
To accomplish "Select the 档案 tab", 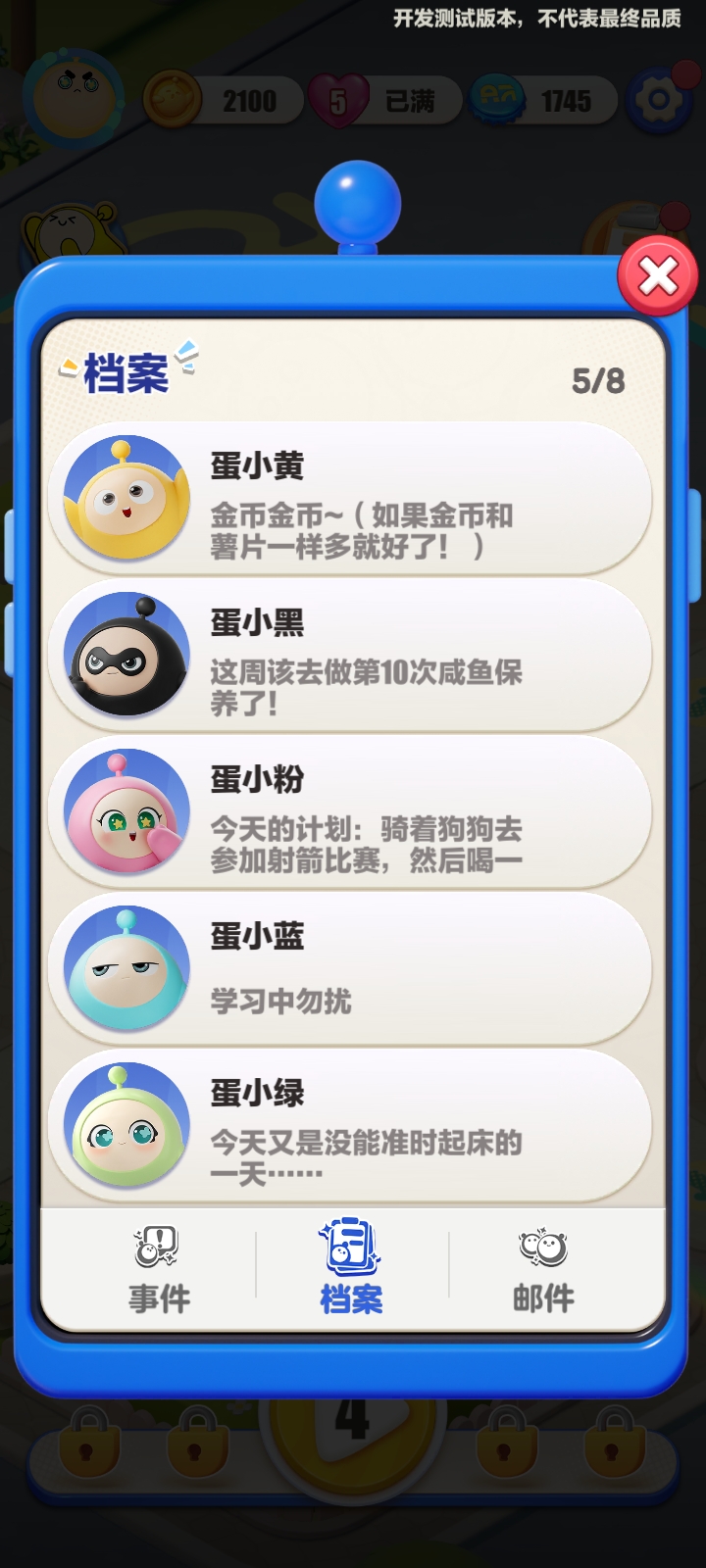I will pyautogui.click(x=351, y=1269).
